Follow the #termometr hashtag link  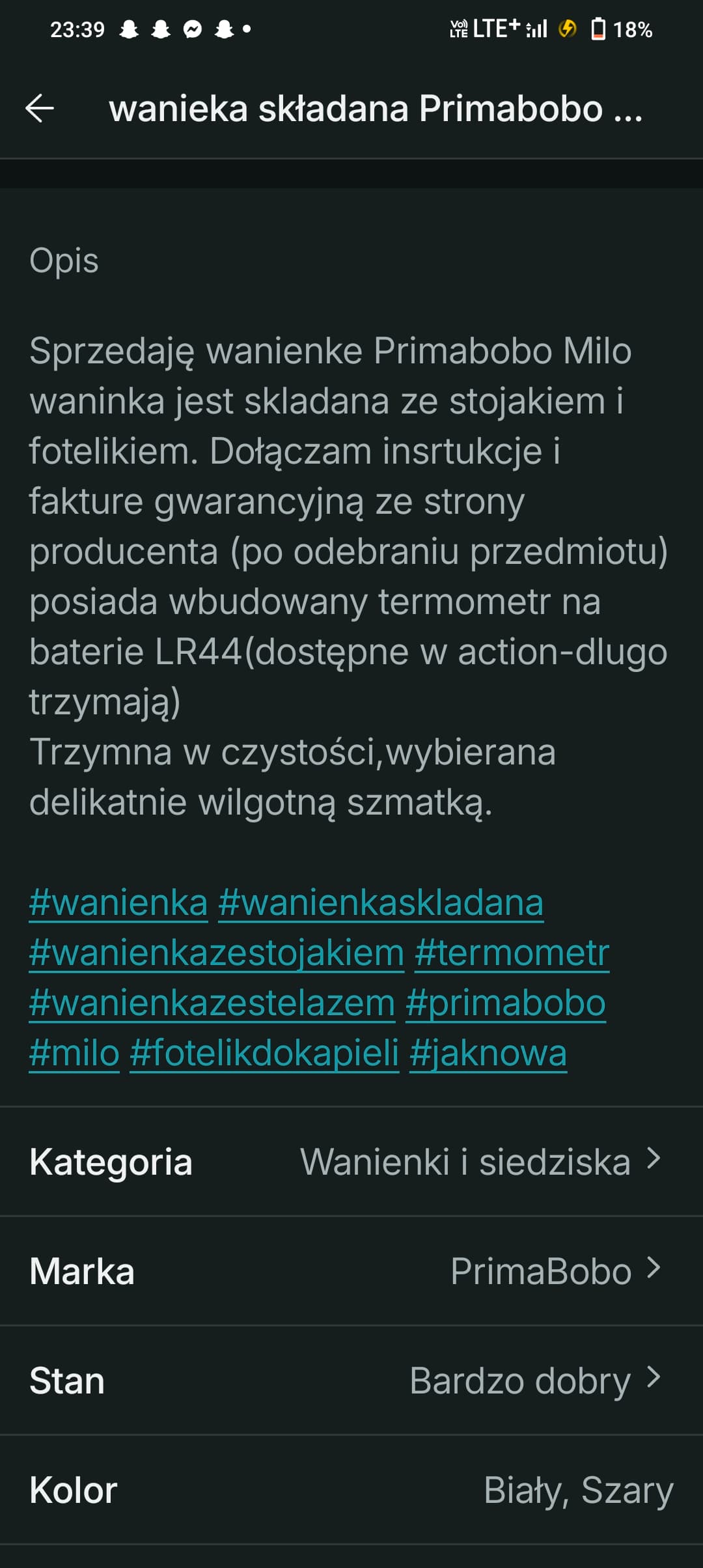(x=512, y=953)
